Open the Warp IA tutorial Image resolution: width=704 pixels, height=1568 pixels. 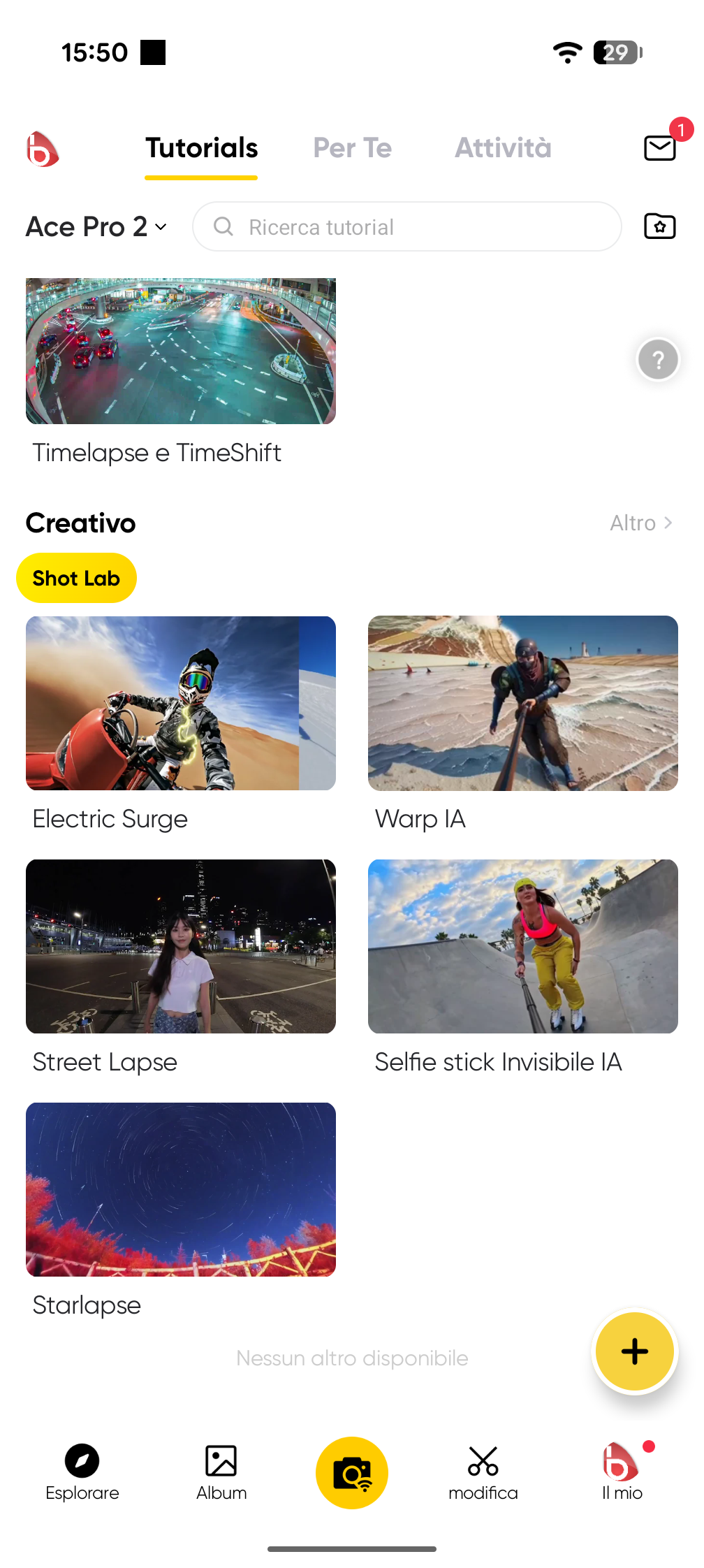(522, 703)
